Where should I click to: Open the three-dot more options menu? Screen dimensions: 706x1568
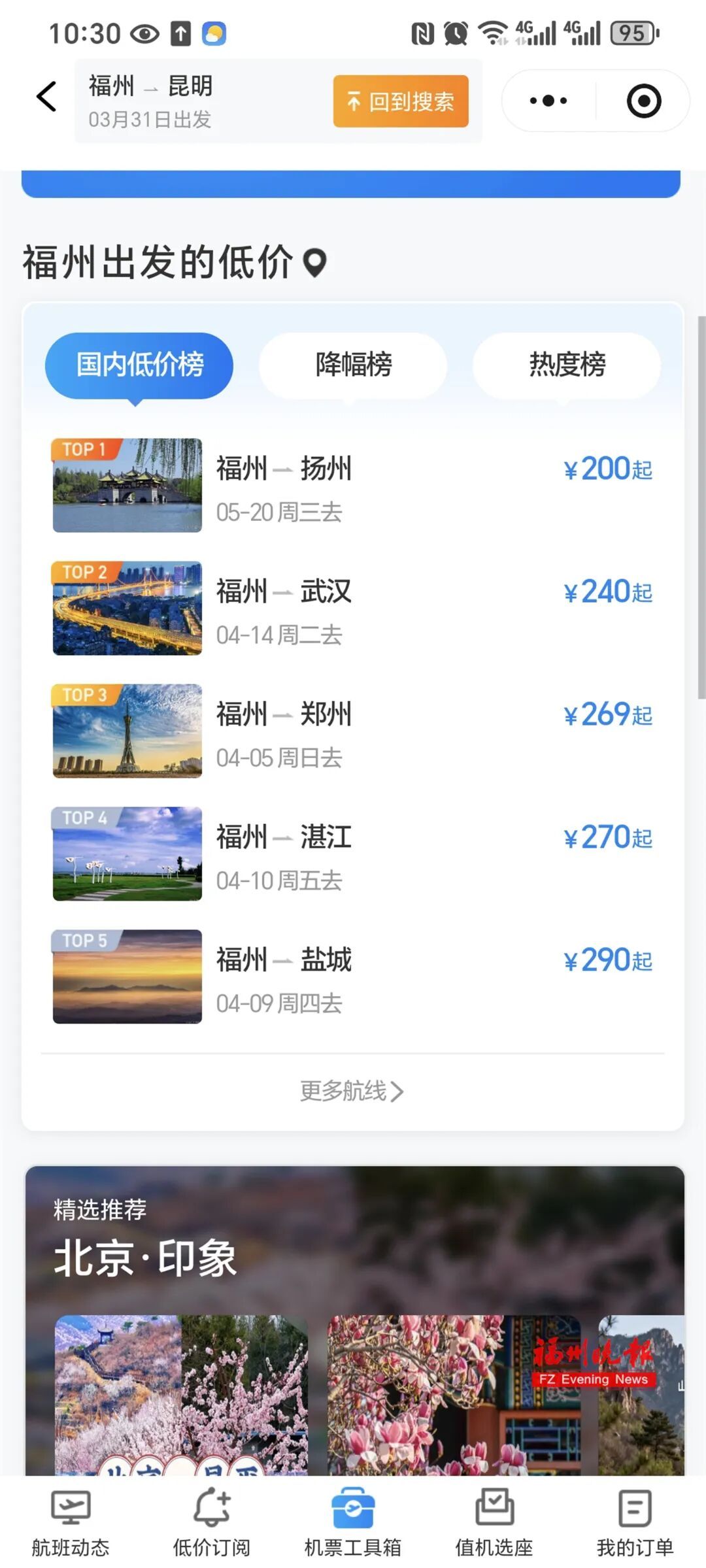tap(546, 99)
